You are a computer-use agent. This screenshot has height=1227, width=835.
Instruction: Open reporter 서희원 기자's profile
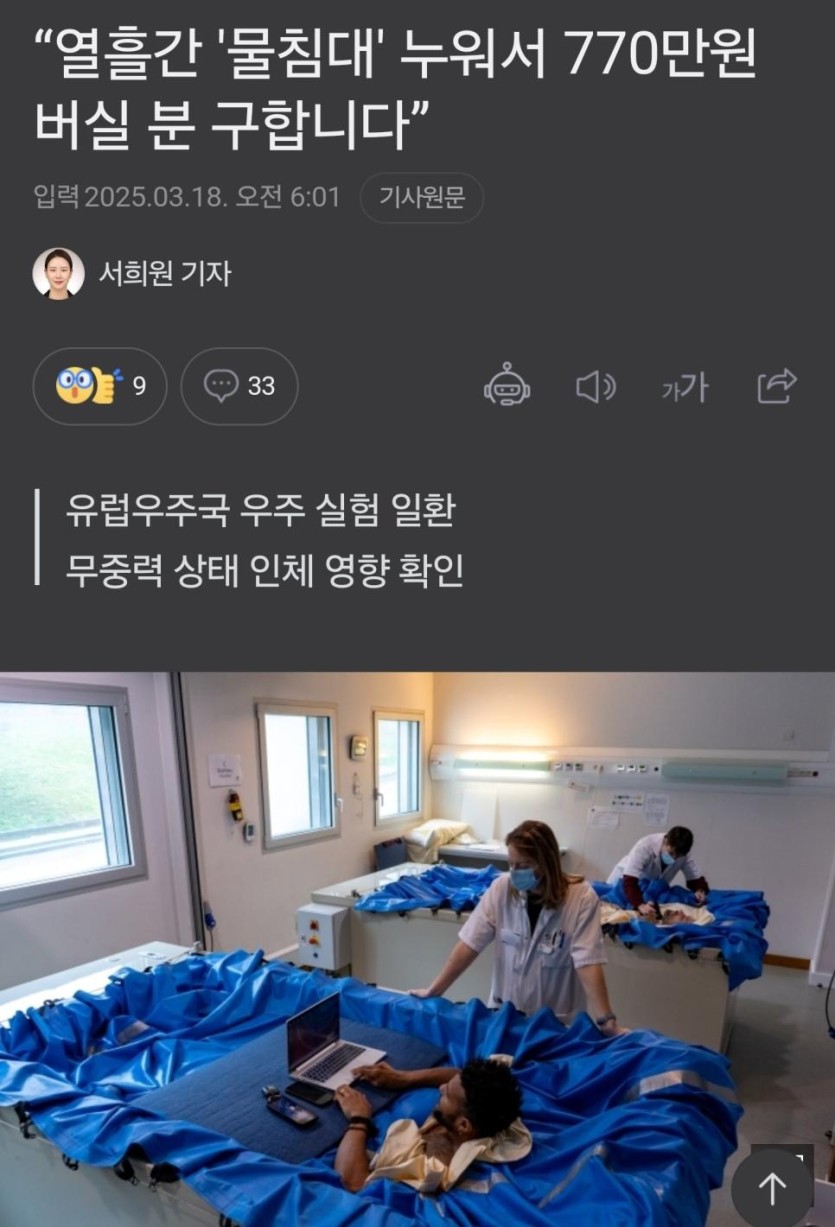coord(163,273)
